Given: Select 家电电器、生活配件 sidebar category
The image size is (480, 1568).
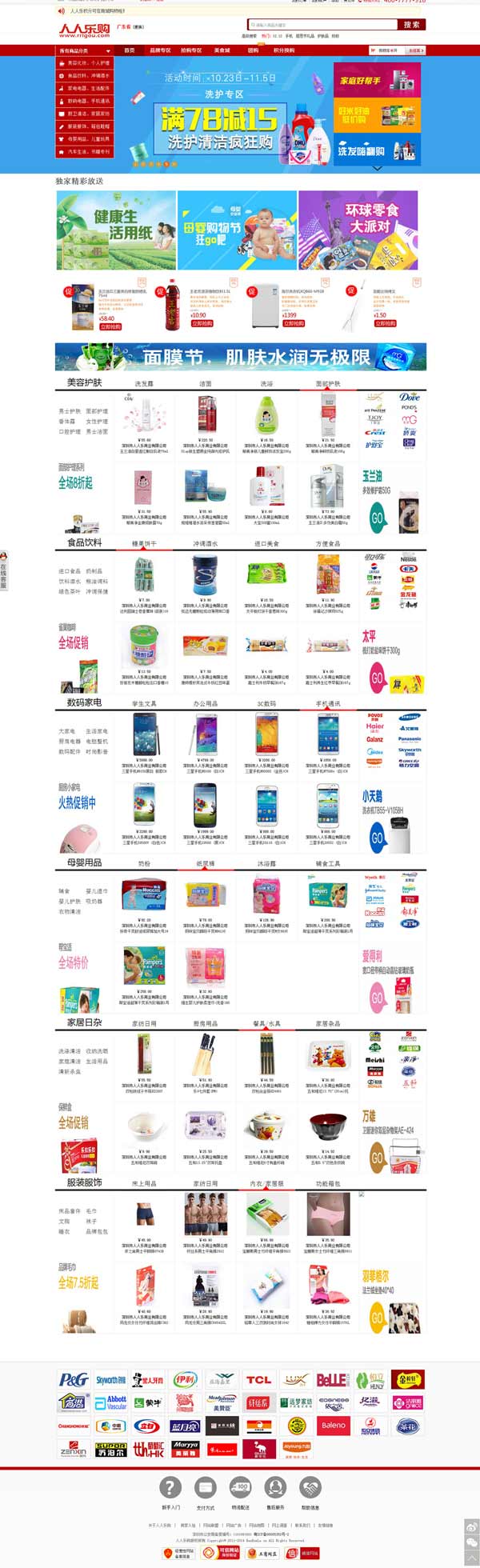Looking at the screenshot, I should (87, 89).
